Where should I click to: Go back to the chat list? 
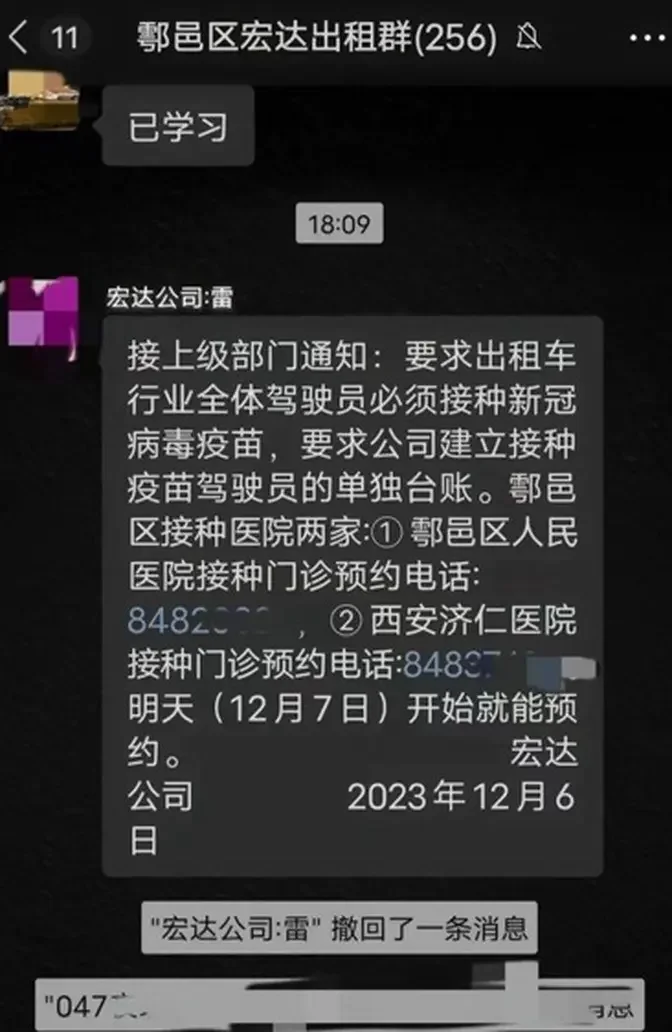click(x=20, y=39)
